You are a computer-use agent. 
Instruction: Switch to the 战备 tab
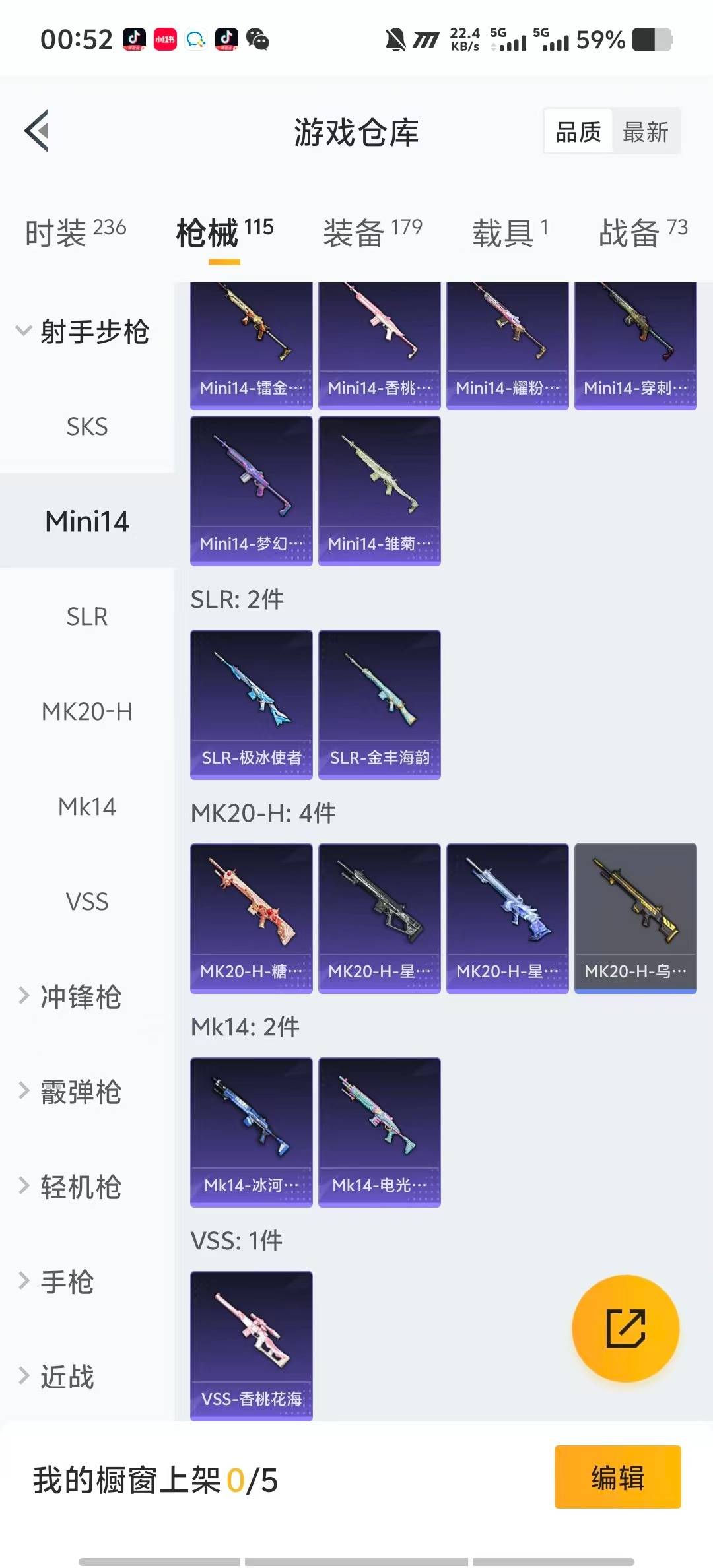point(642,232)
